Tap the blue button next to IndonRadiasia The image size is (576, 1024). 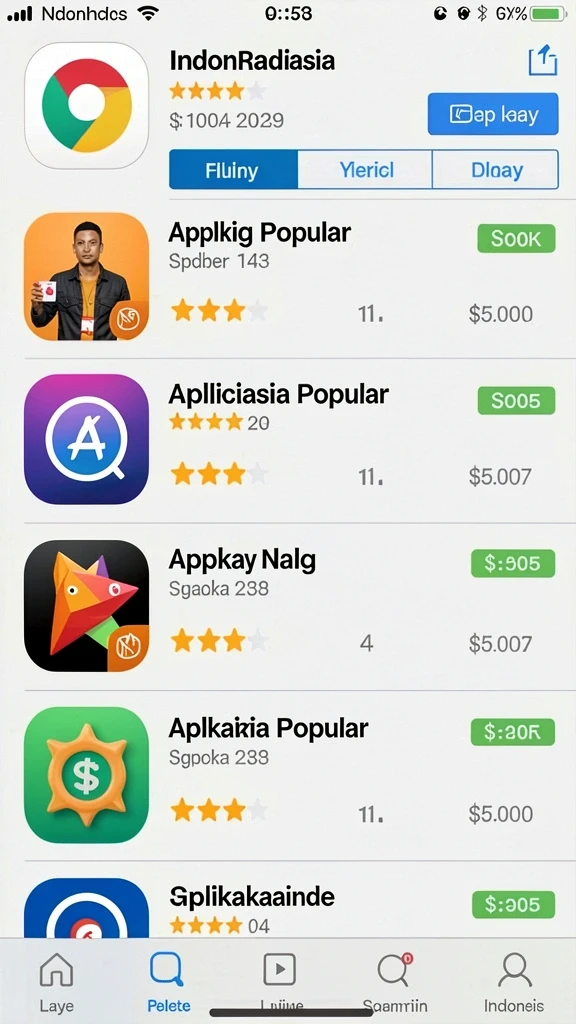pyautogui.click(x=493, y=114)
